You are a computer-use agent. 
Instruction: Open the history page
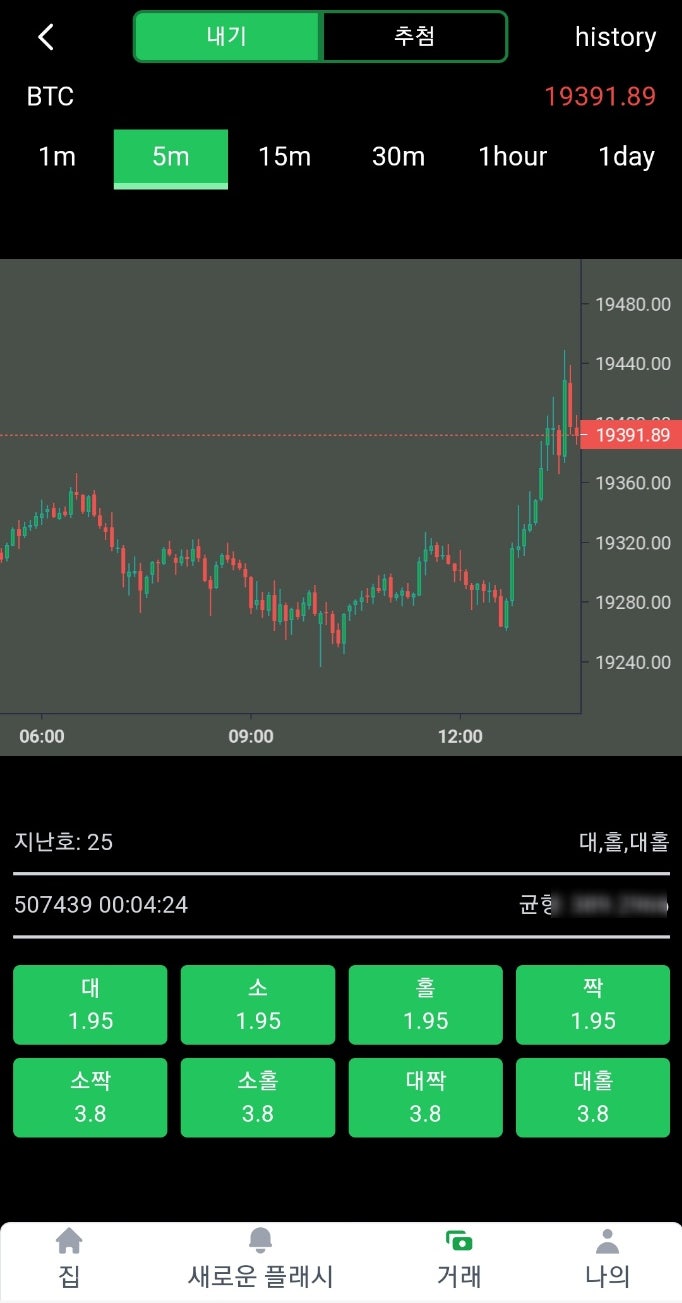[615, 37]
